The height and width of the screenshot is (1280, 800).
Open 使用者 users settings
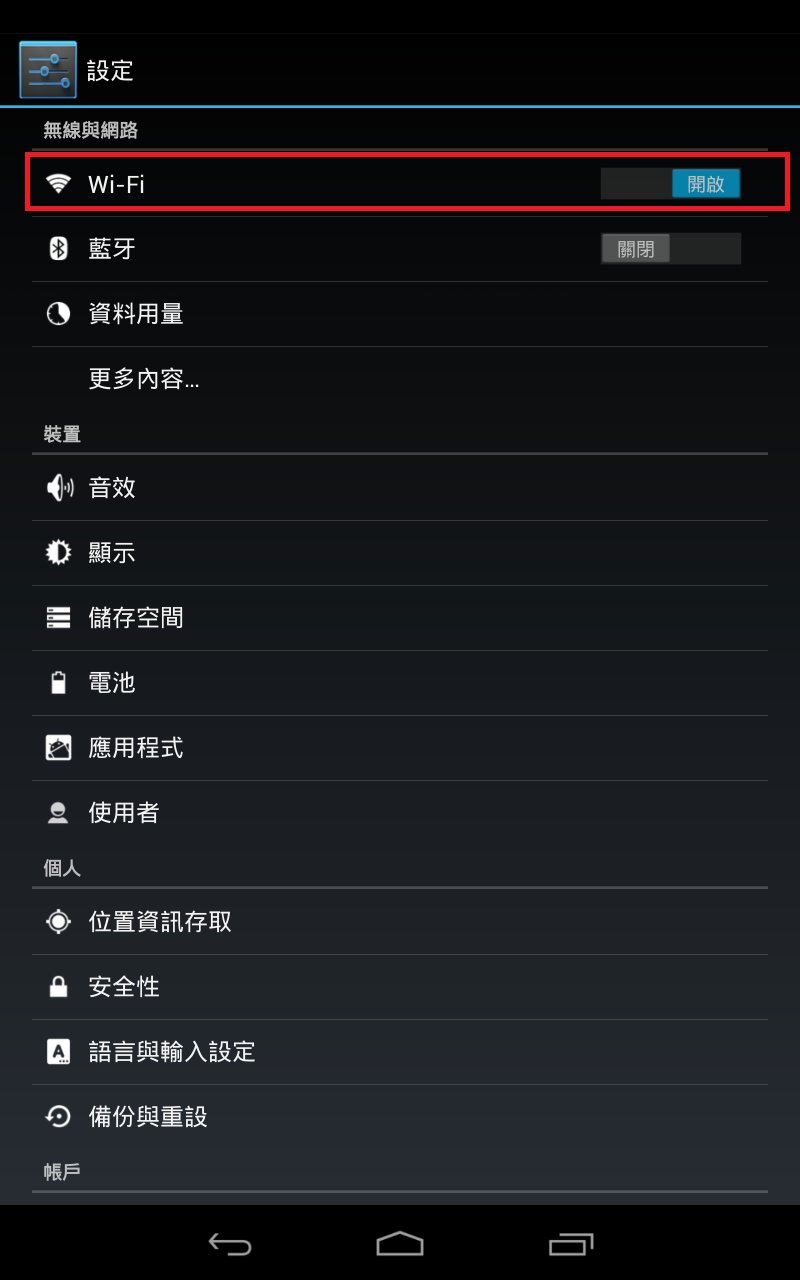click(x=124, y=813)
